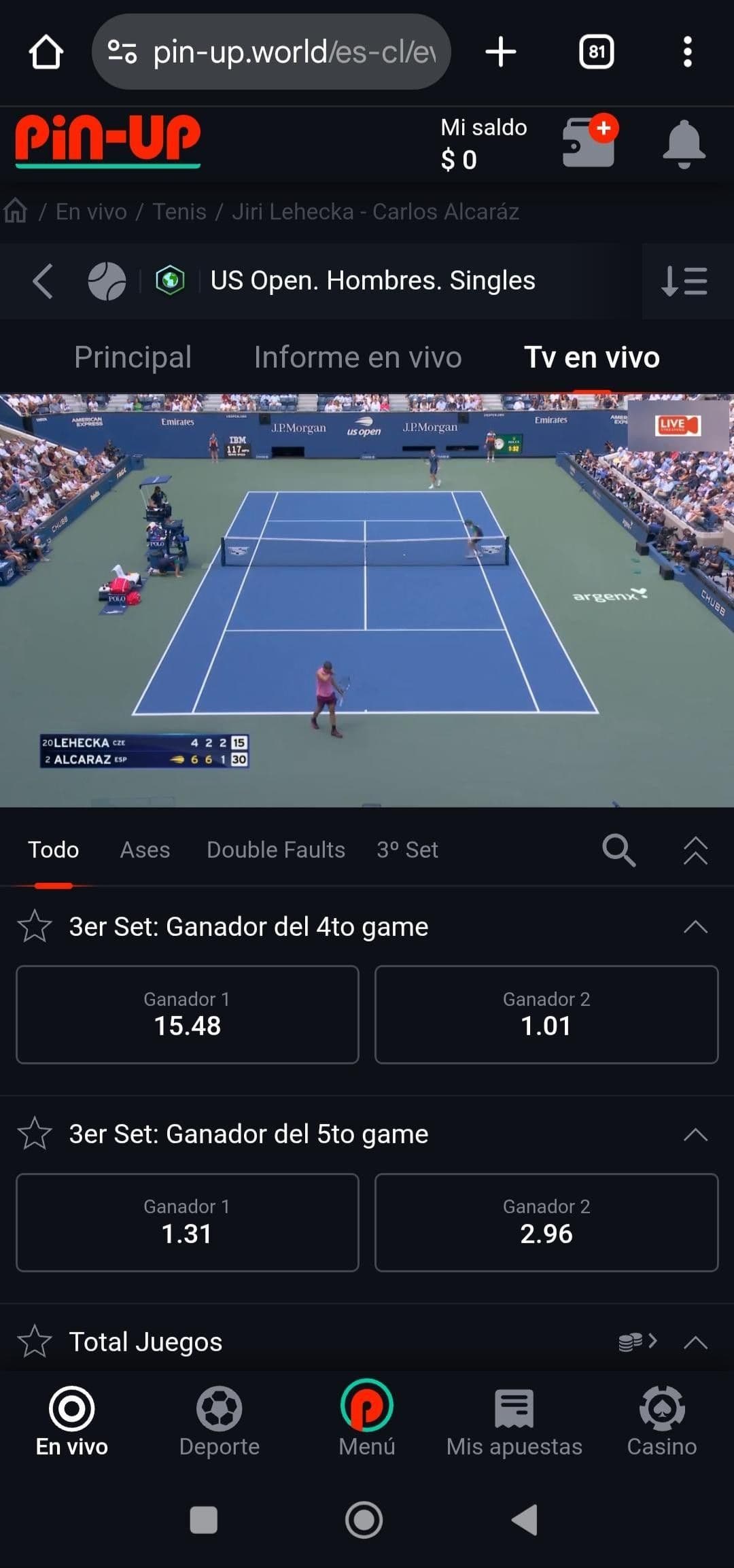Collapse all markets with double chevron
734x1568 pixels.
695,850
